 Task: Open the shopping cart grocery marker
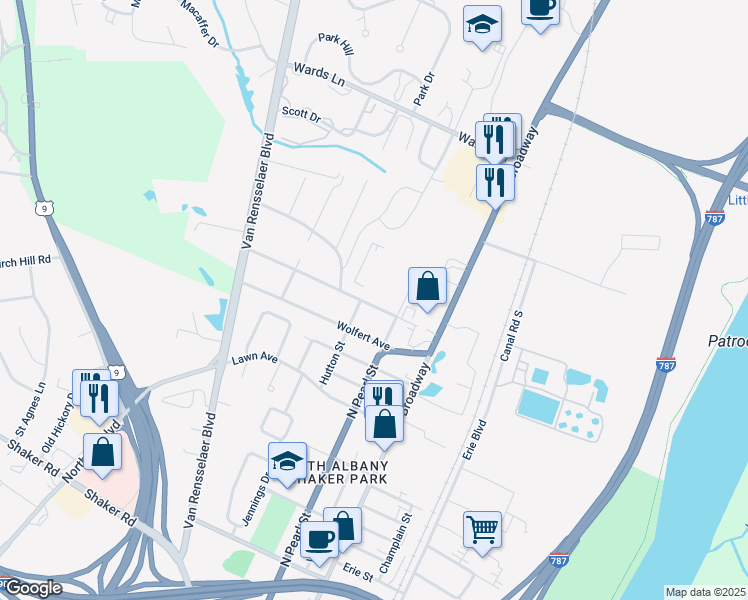point(483,527)
